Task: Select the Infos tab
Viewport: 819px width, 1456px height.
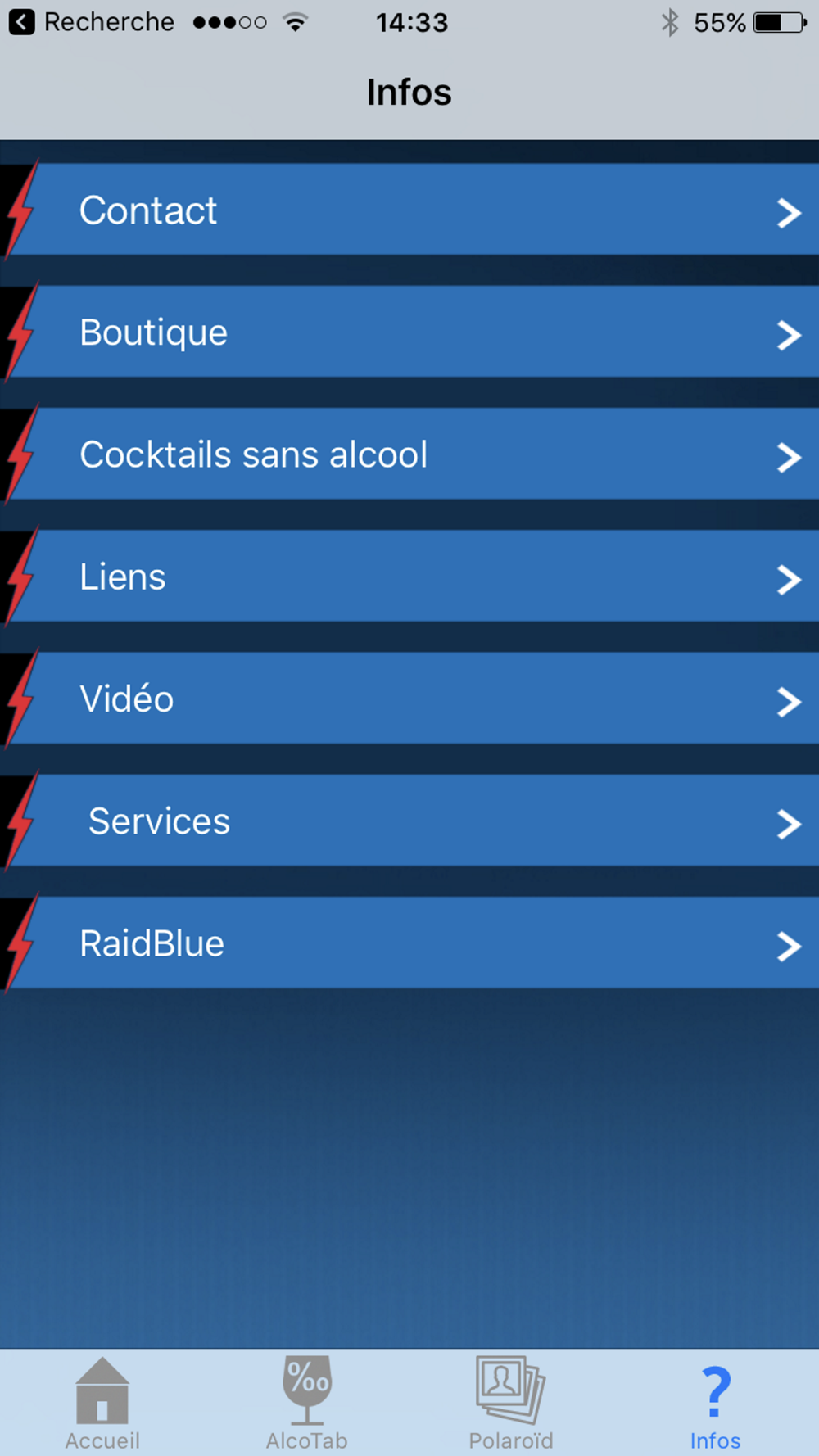Action: (716, 1404)
